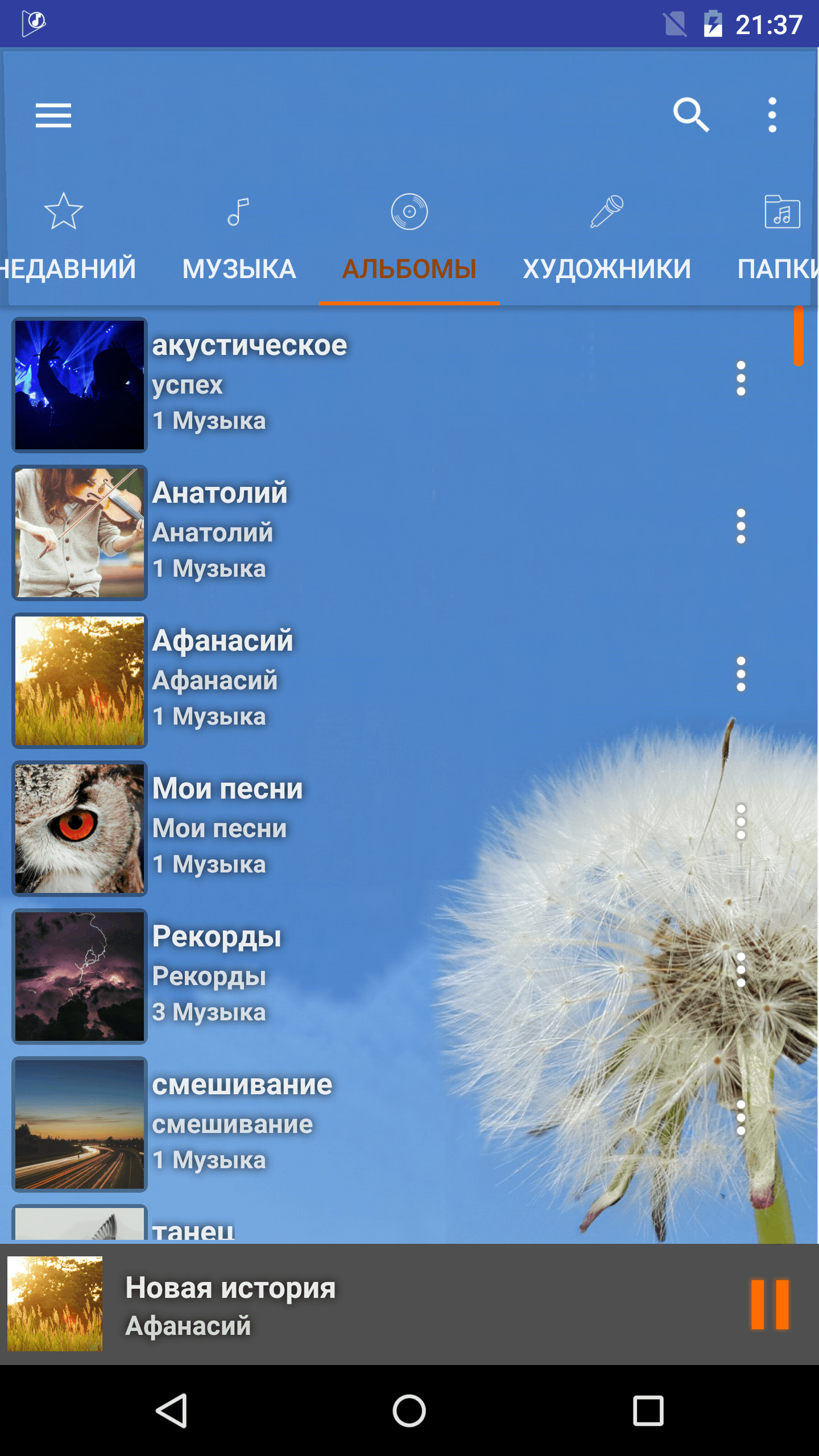Viewport: 819px width, 1456px height.
Task: Go back using the system back button
Action: coord(171,1410)
